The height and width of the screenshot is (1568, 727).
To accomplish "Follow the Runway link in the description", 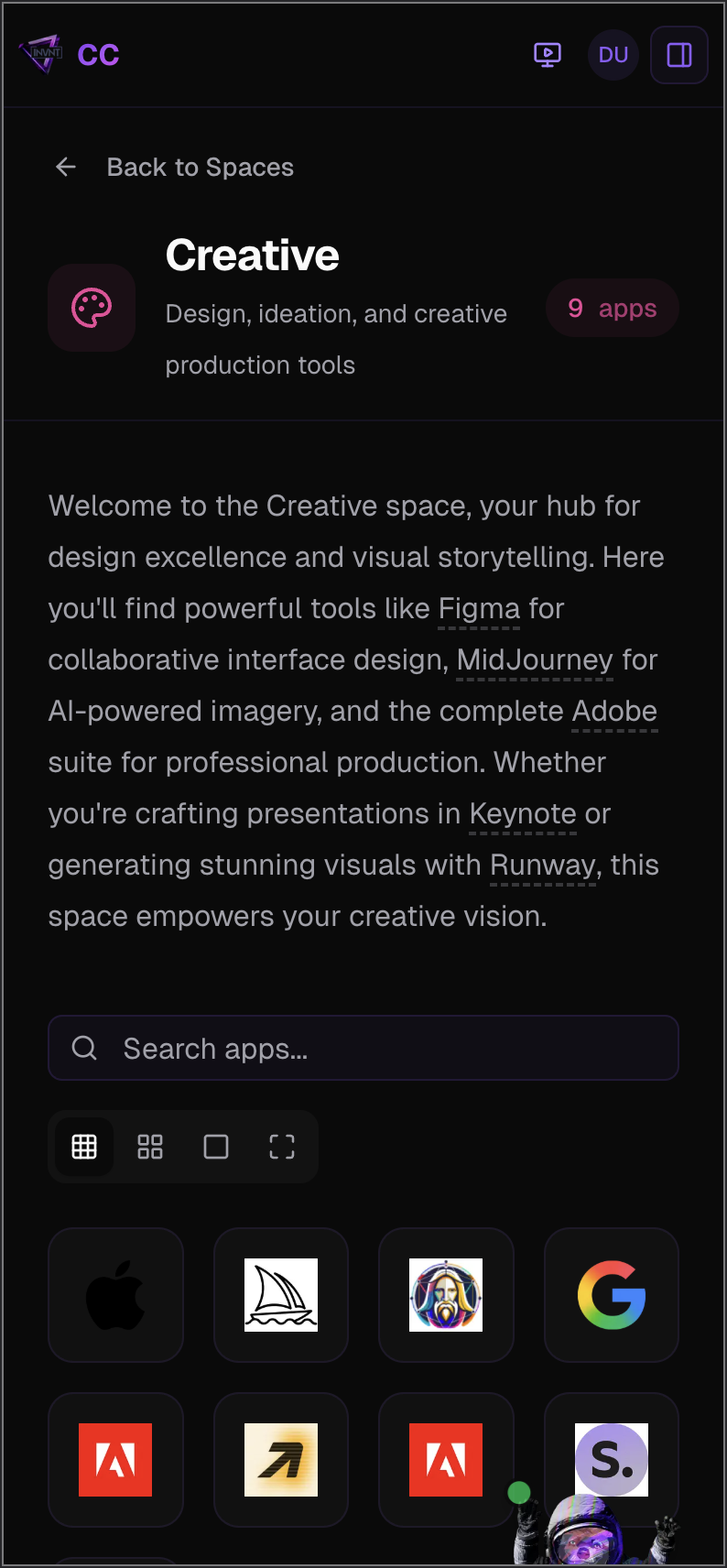I will [543, 866].
